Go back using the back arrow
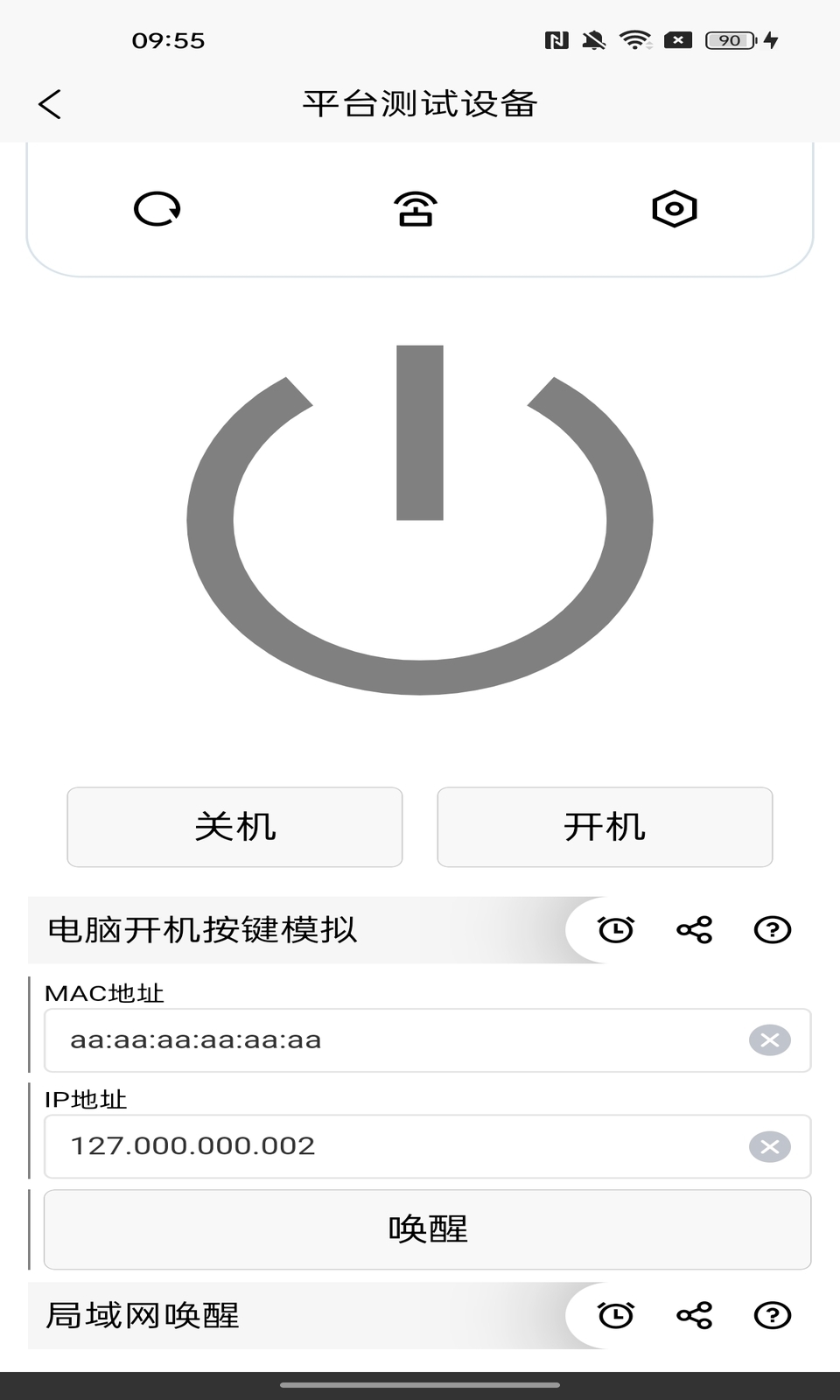 50,103
